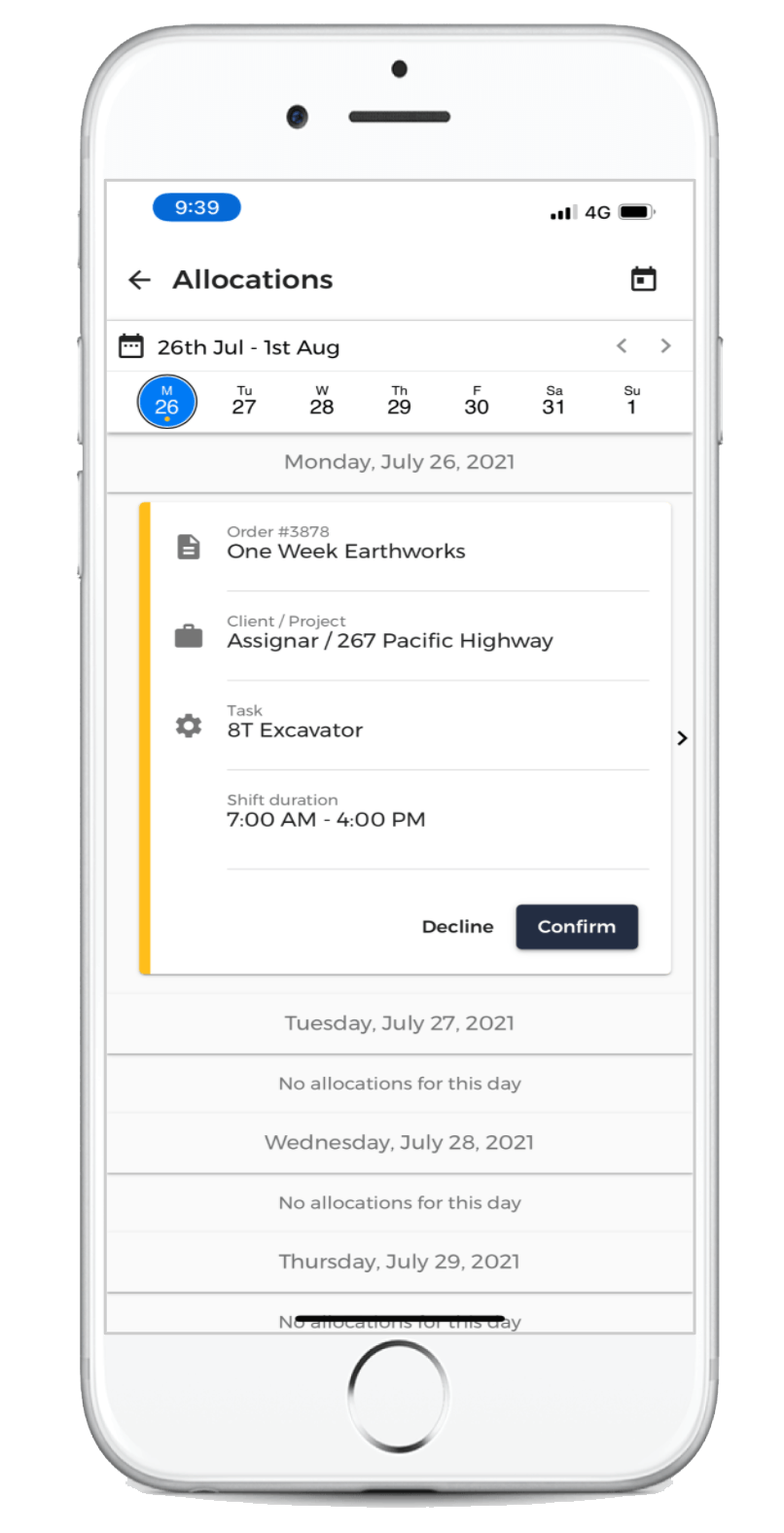Select Wednesday 28 in week strip

pyautogui.click(x=322, y=401)
